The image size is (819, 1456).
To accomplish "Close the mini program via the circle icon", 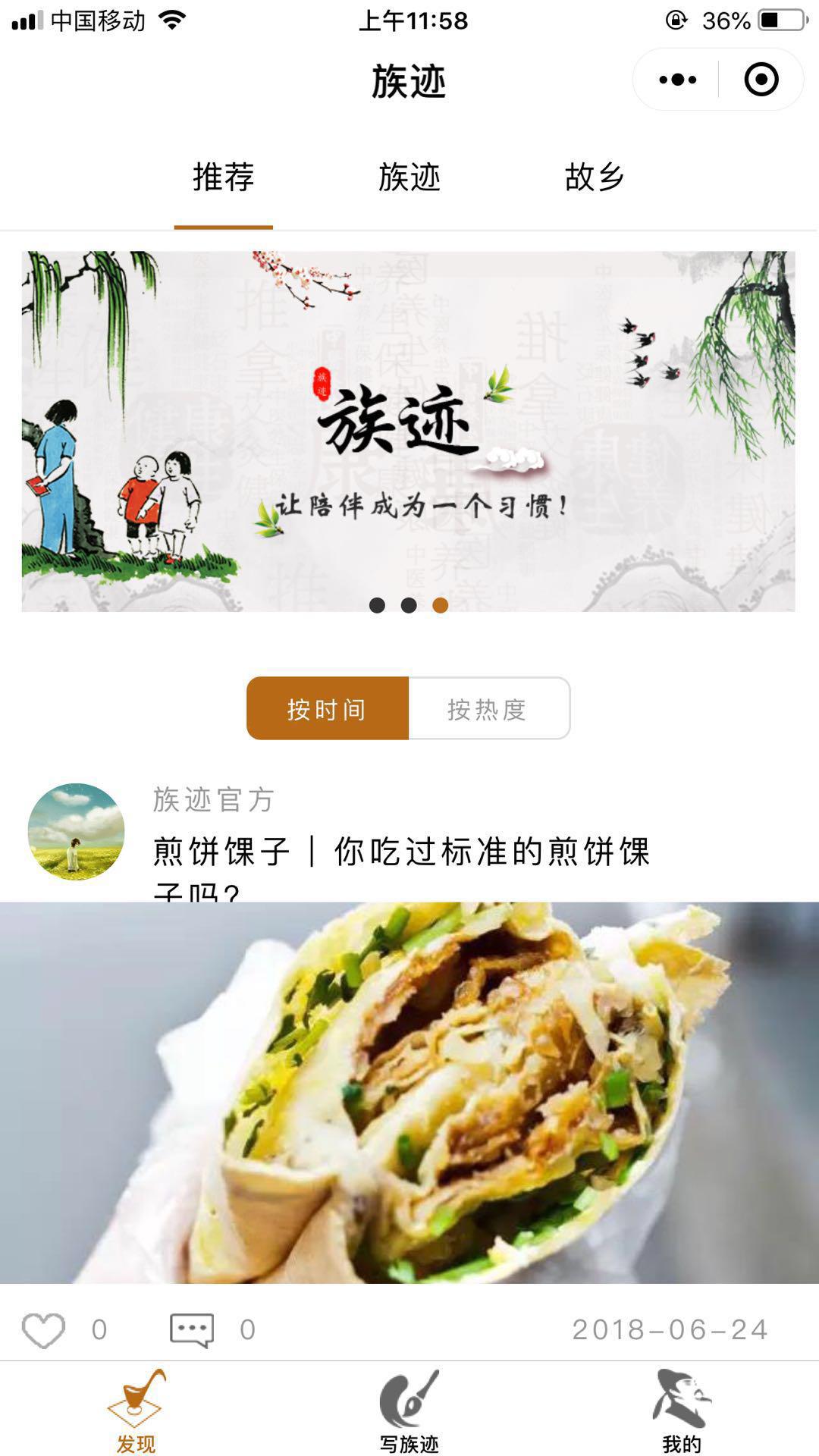I will pos(761,80).
